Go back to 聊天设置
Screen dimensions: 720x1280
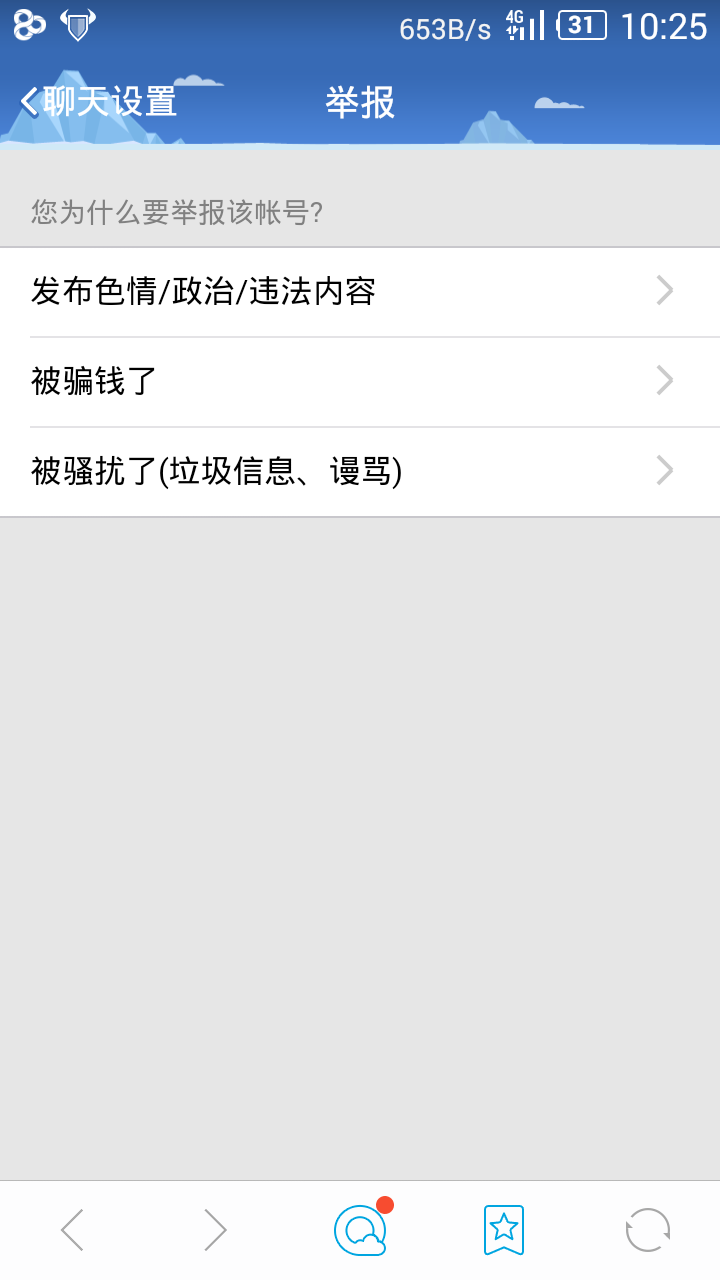pyautogui.click(x=98, y=102)
